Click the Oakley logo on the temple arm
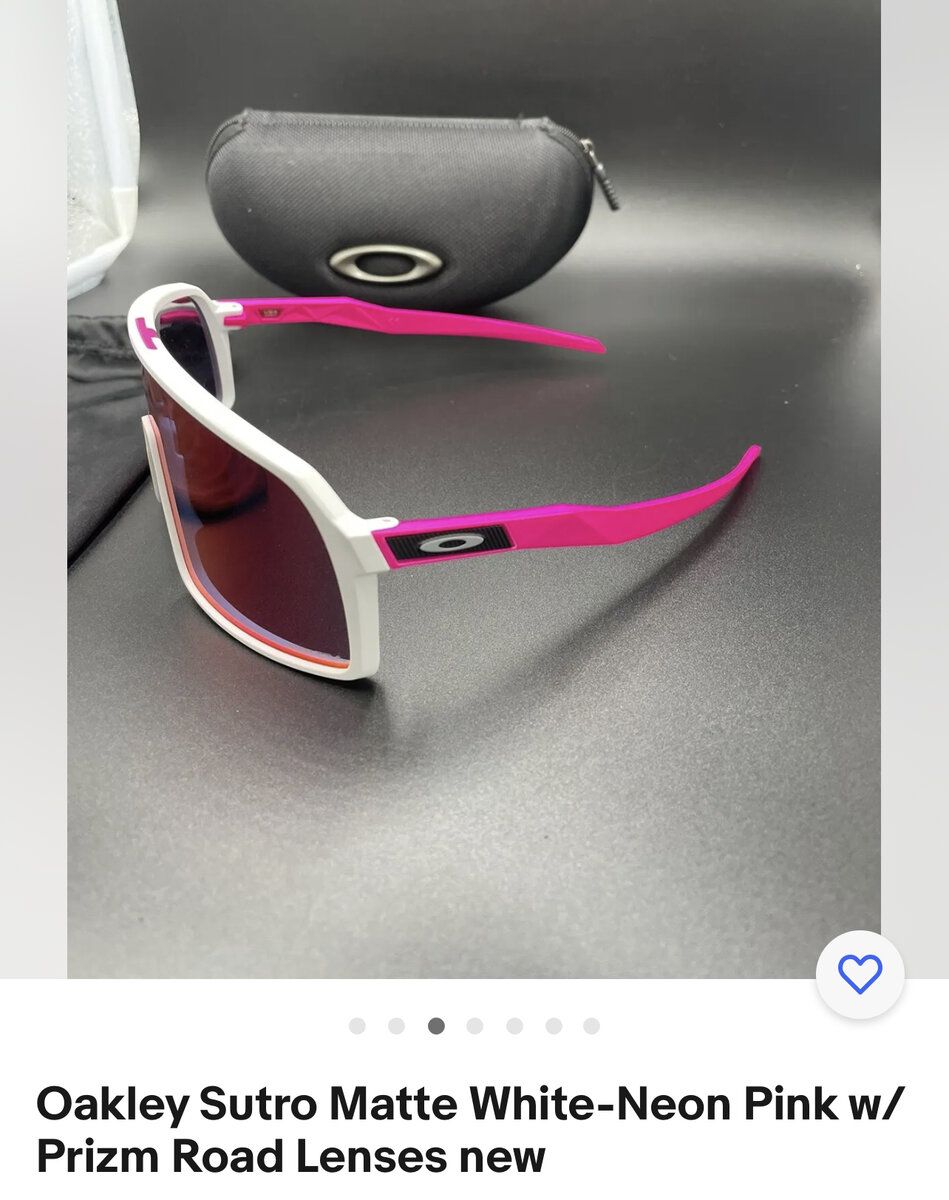 click(451, 541)
